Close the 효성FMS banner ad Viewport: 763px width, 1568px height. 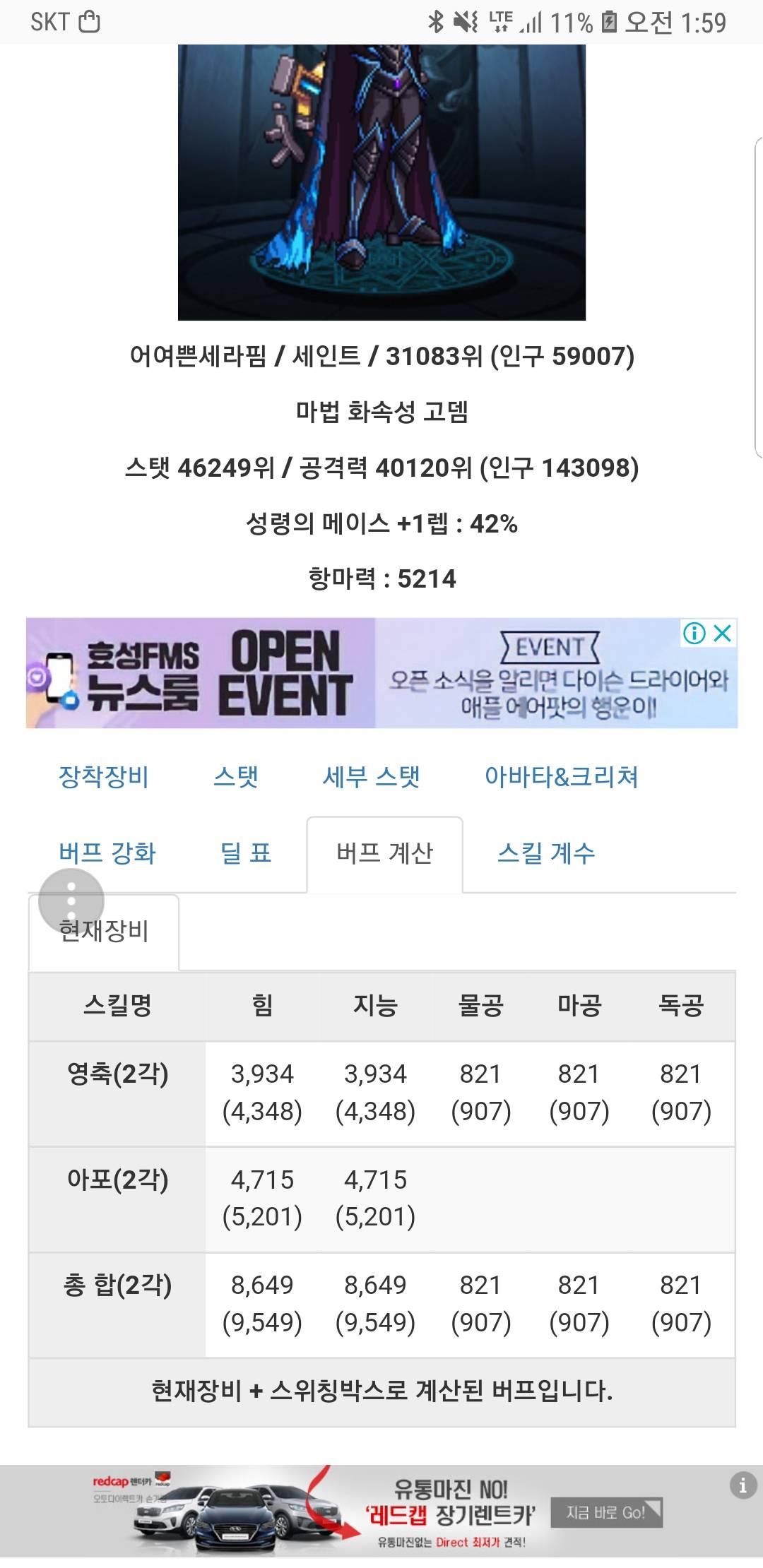723,633
